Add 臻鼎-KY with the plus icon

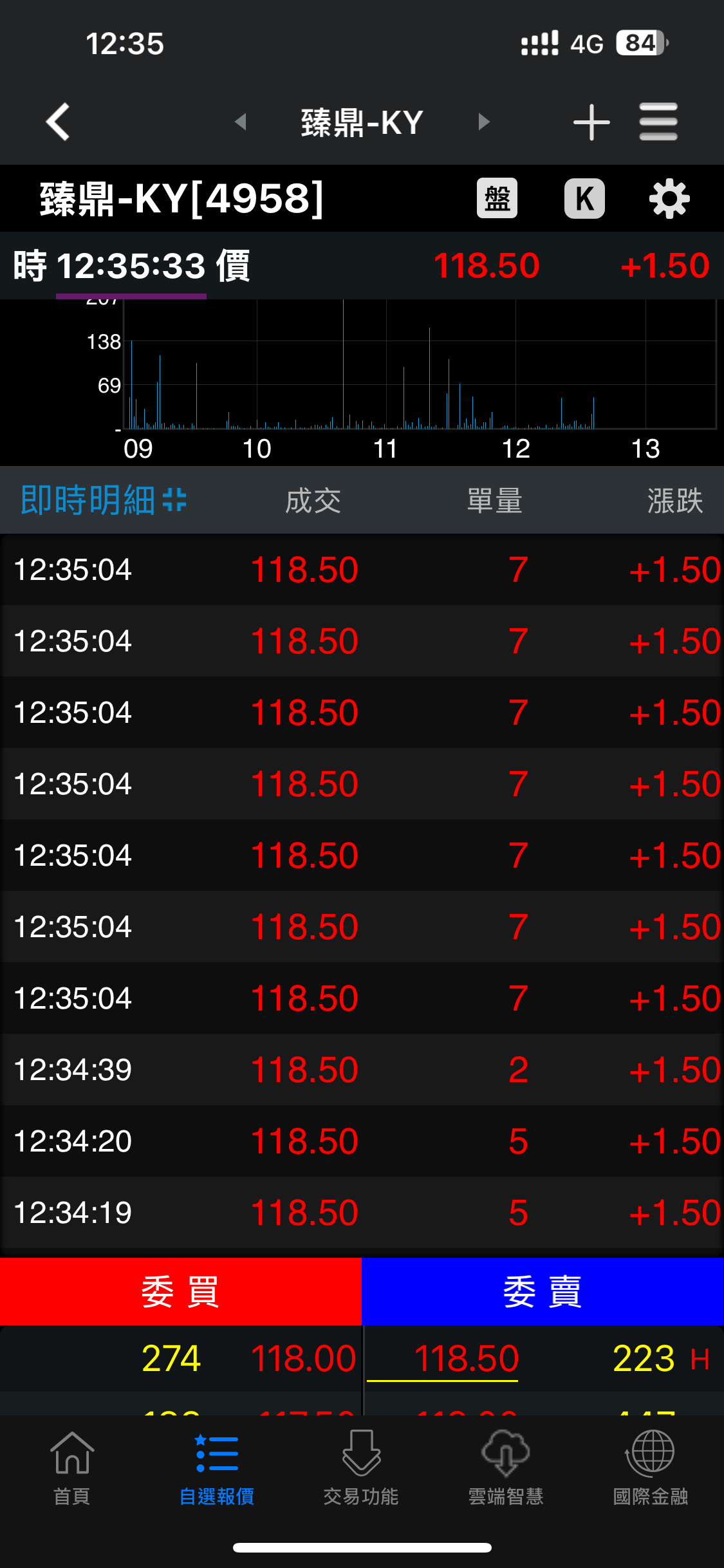(591, 122)
